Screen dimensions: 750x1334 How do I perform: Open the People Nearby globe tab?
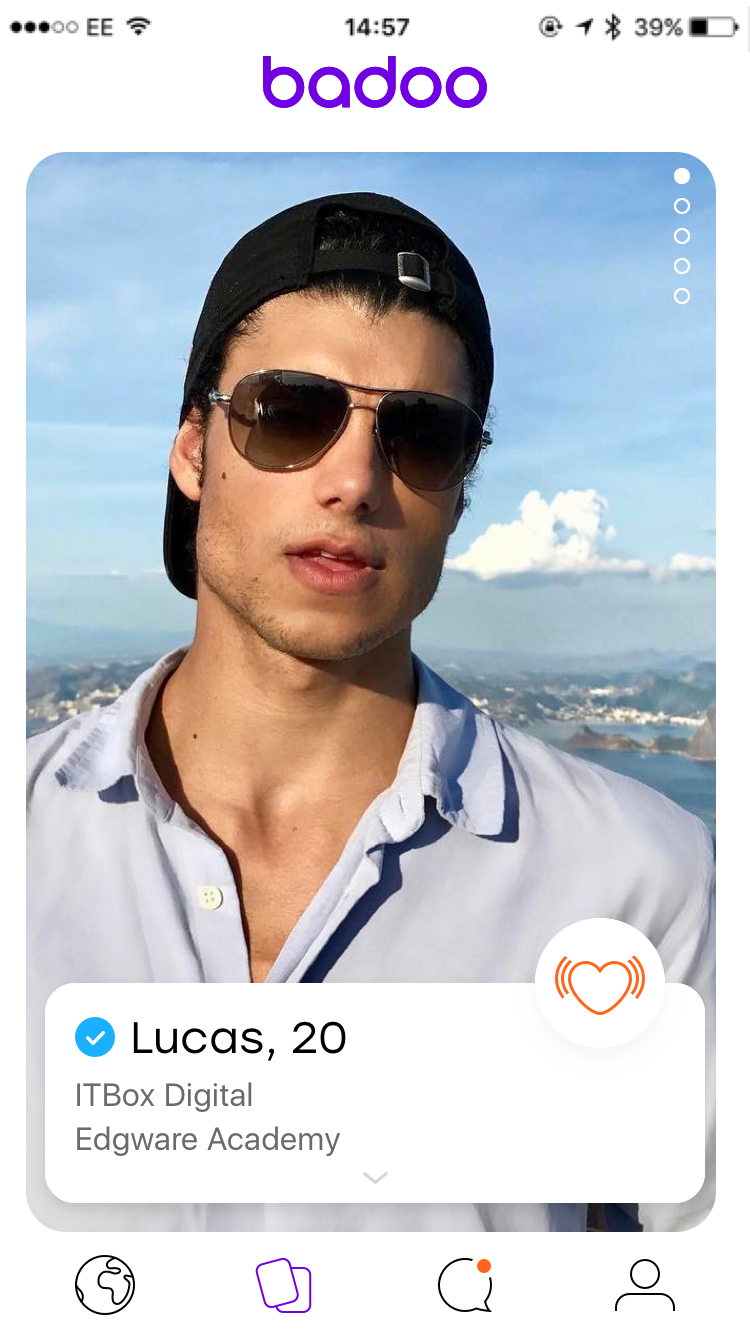coord(105,1284)
